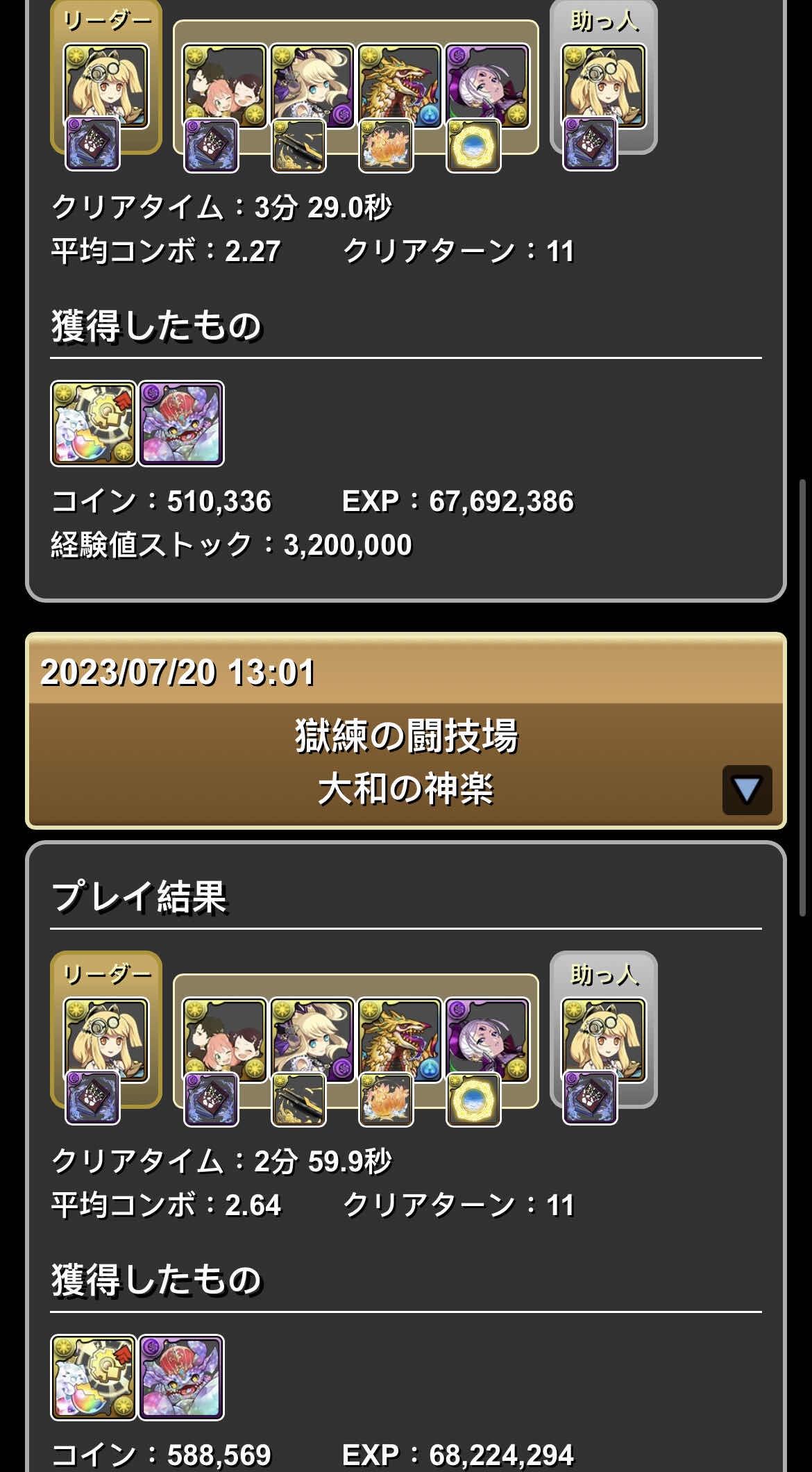Collapse the 2023/07/20 13:01 play record
This screenshot has height=1472, width=812.
coord(747,790)
